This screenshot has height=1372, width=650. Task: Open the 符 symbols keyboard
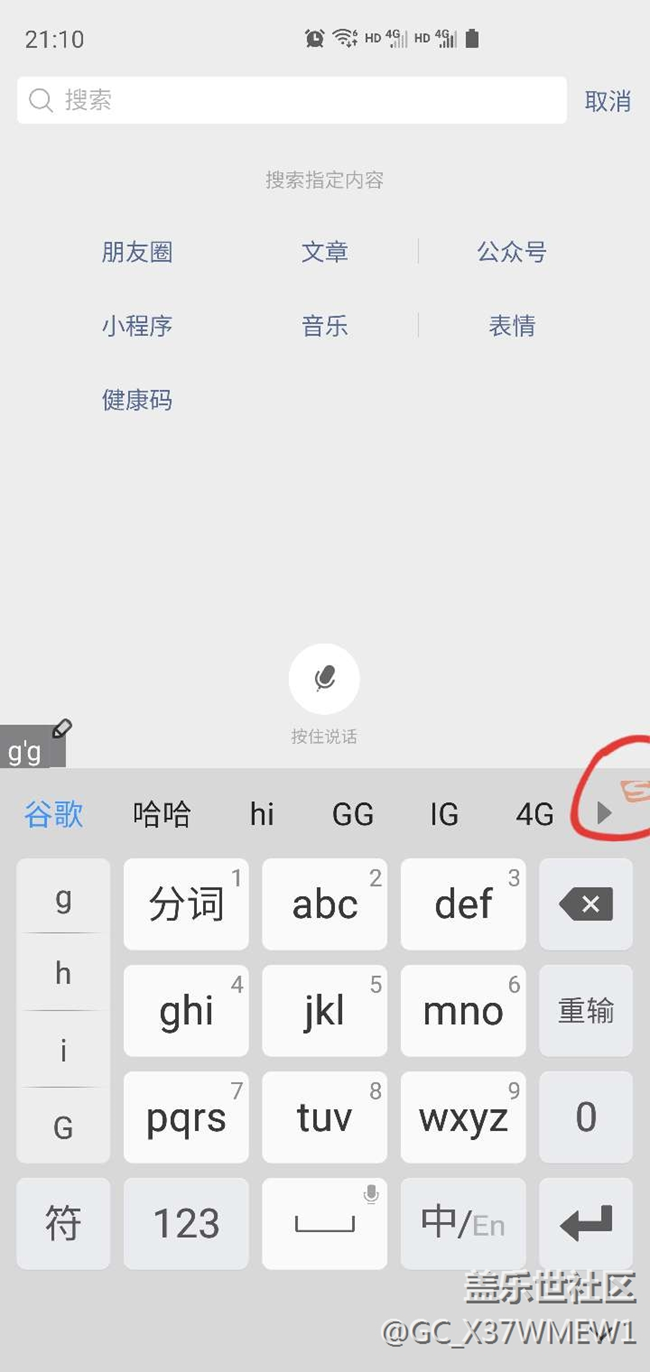point(63,1223)
